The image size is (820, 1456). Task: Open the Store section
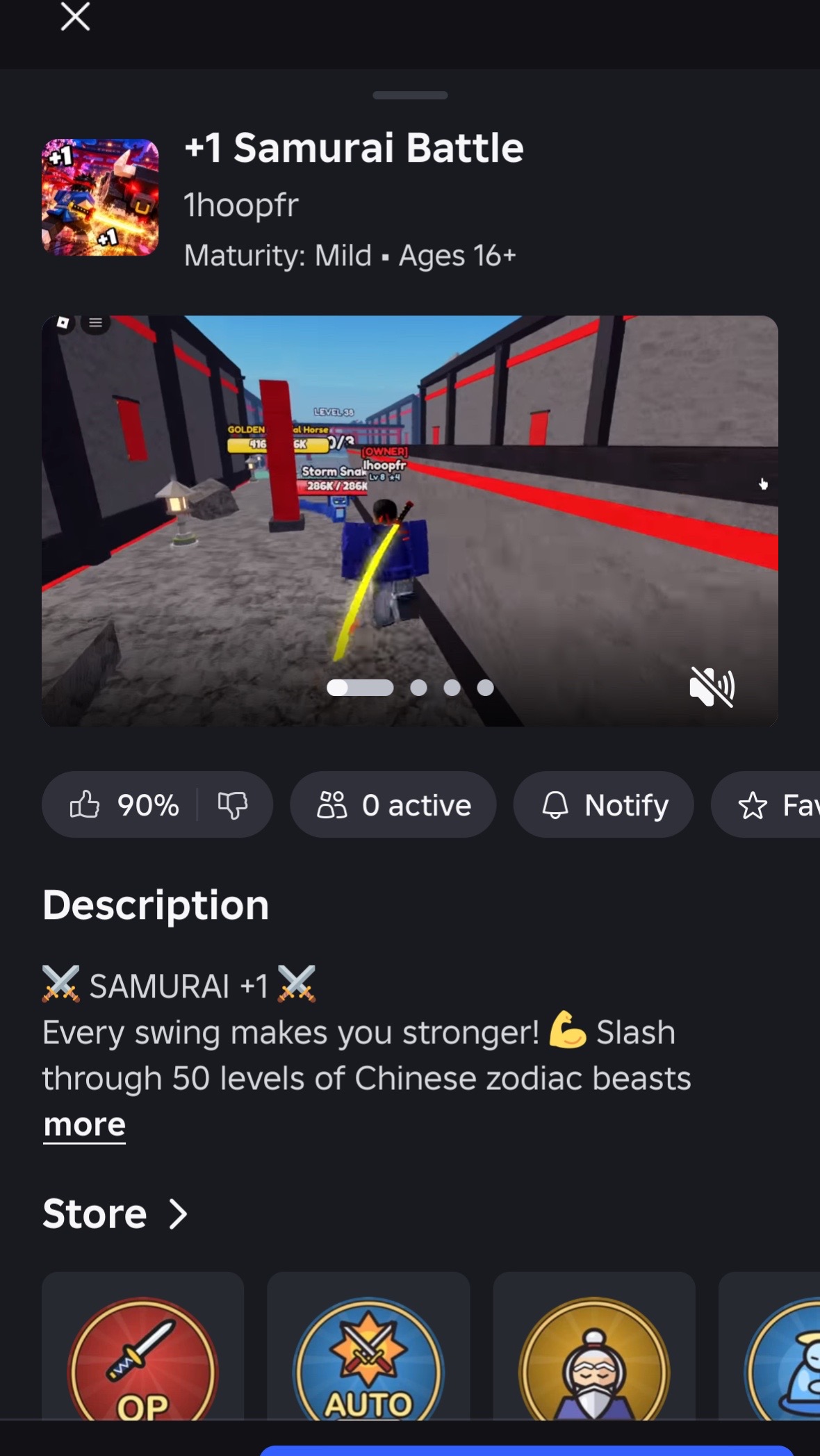[115, 1214]
